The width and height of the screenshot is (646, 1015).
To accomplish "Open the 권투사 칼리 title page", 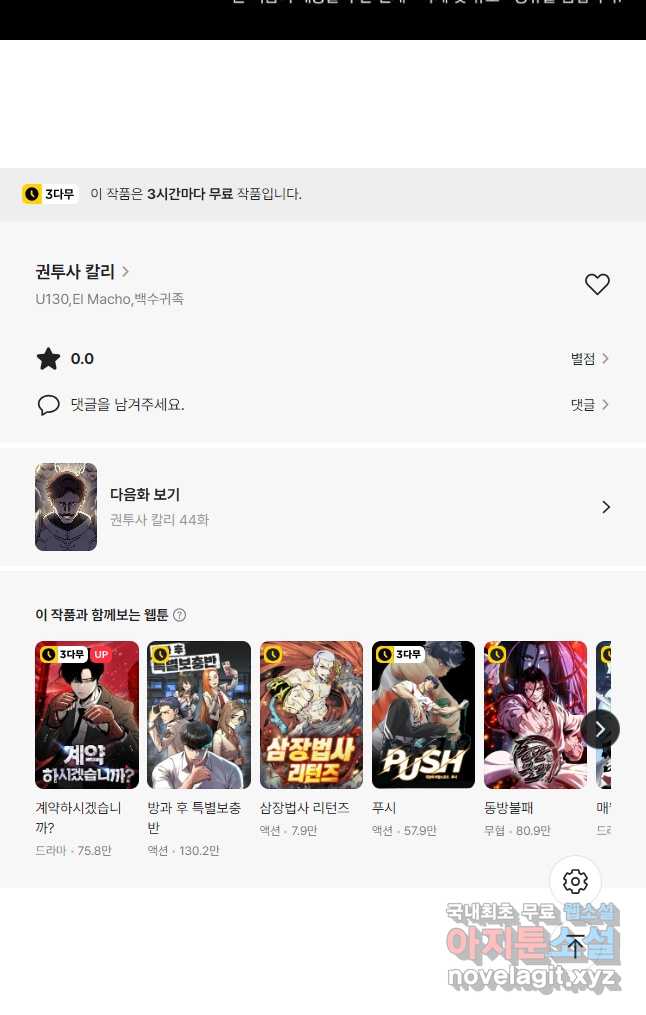I will [x=82, y=271].
